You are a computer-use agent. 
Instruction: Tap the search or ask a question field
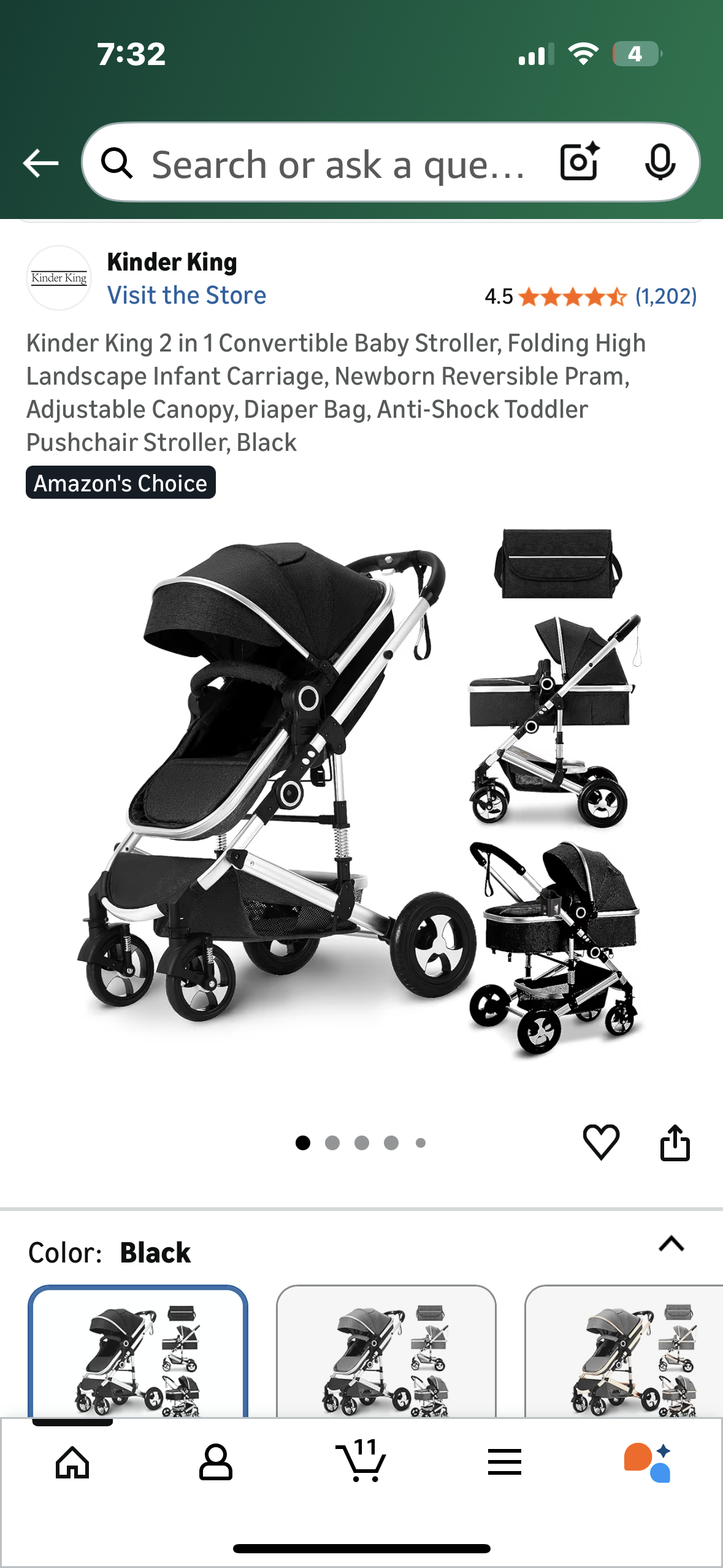337,164
